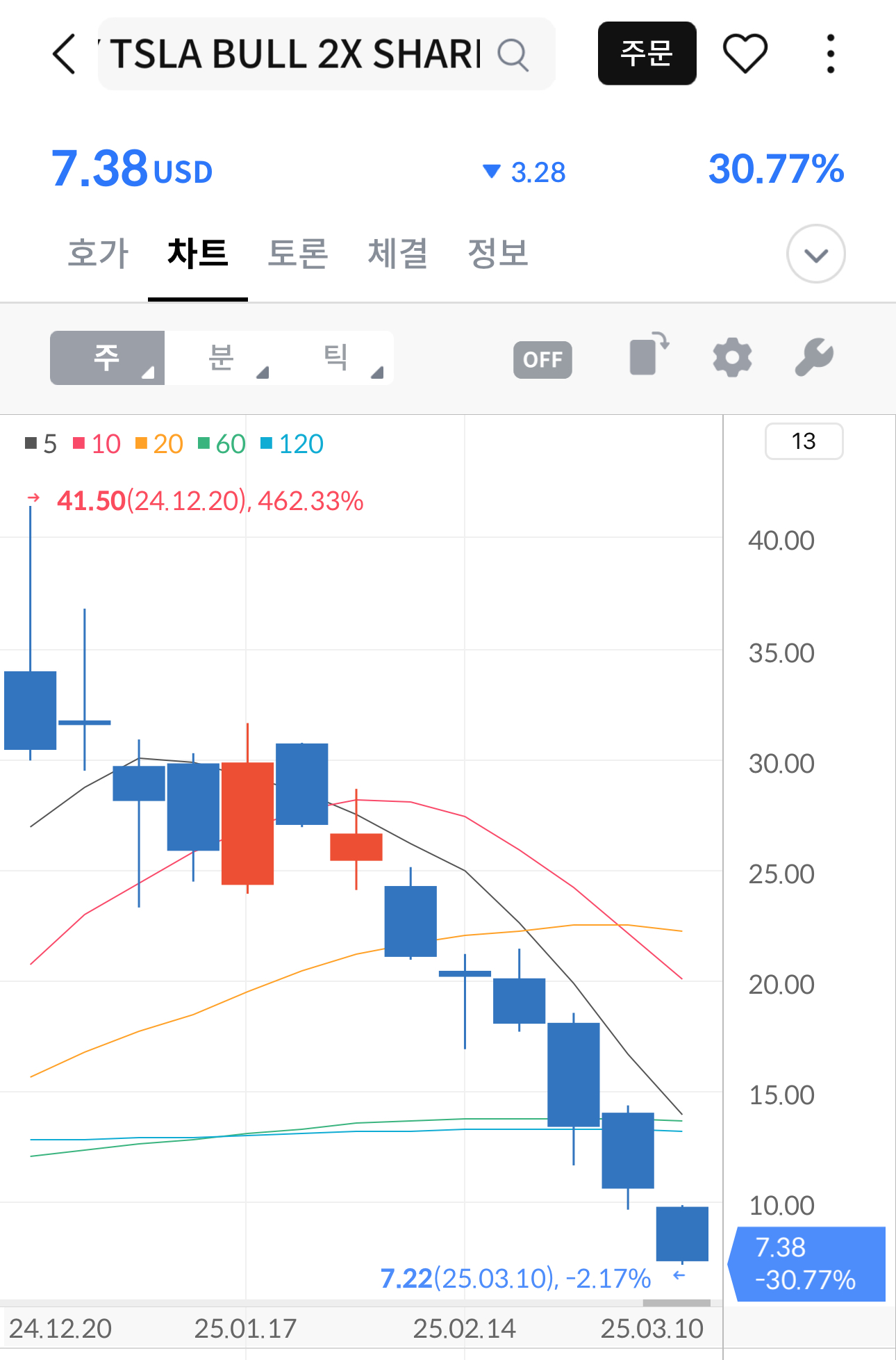The width and height of the screenshot is (896, 1360).
Task: Tap the 13 candle count box
Action: [804, 441]
